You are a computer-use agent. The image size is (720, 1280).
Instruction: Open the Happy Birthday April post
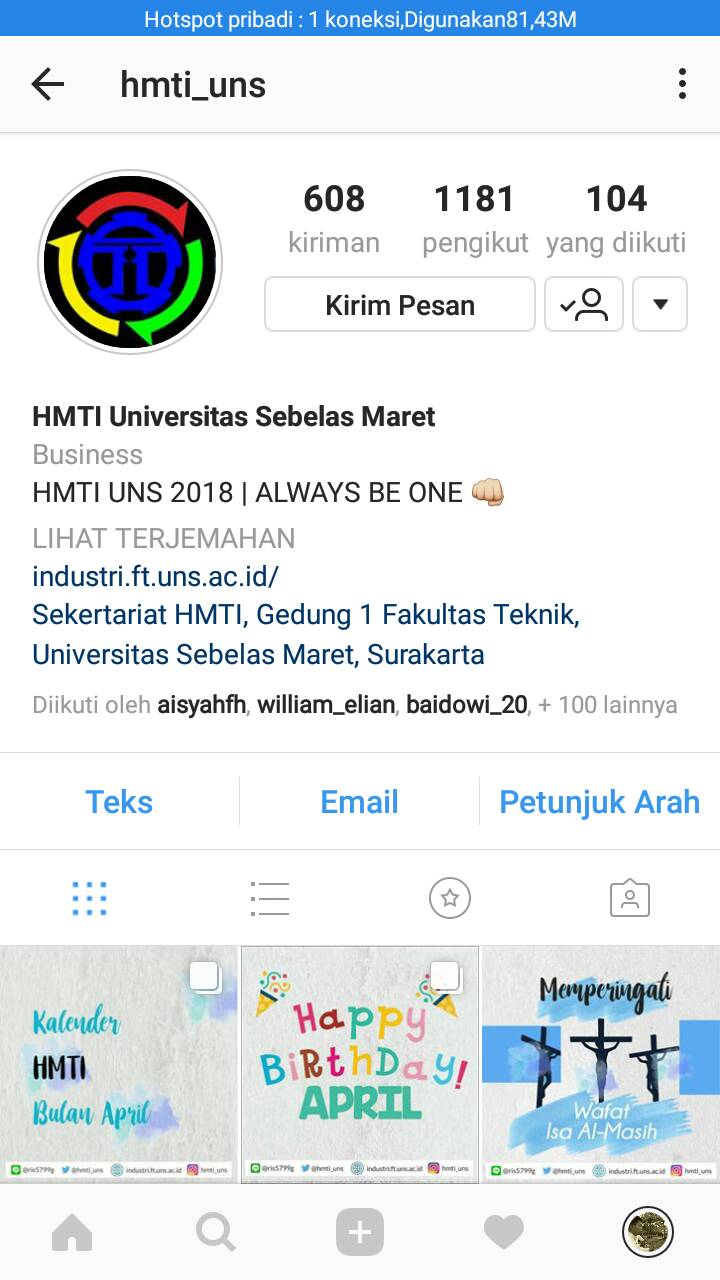point(360,1064)
